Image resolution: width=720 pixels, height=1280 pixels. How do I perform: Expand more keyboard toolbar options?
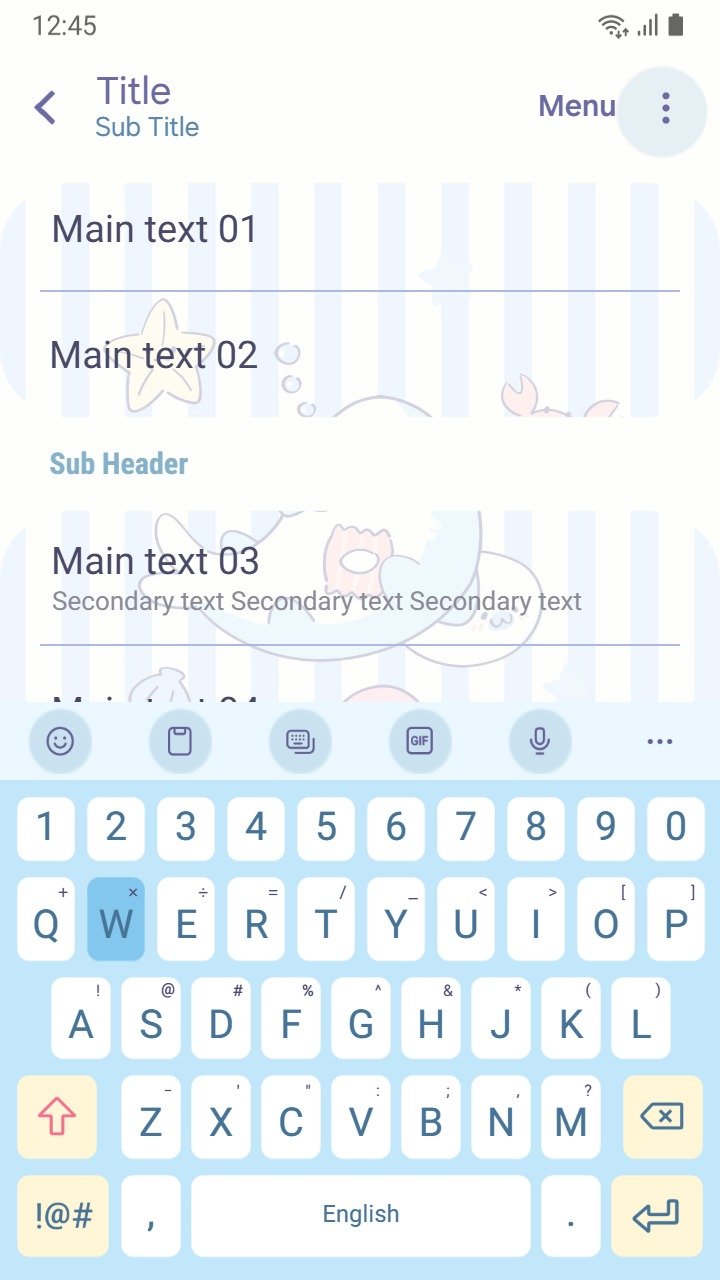click(660, 741)
